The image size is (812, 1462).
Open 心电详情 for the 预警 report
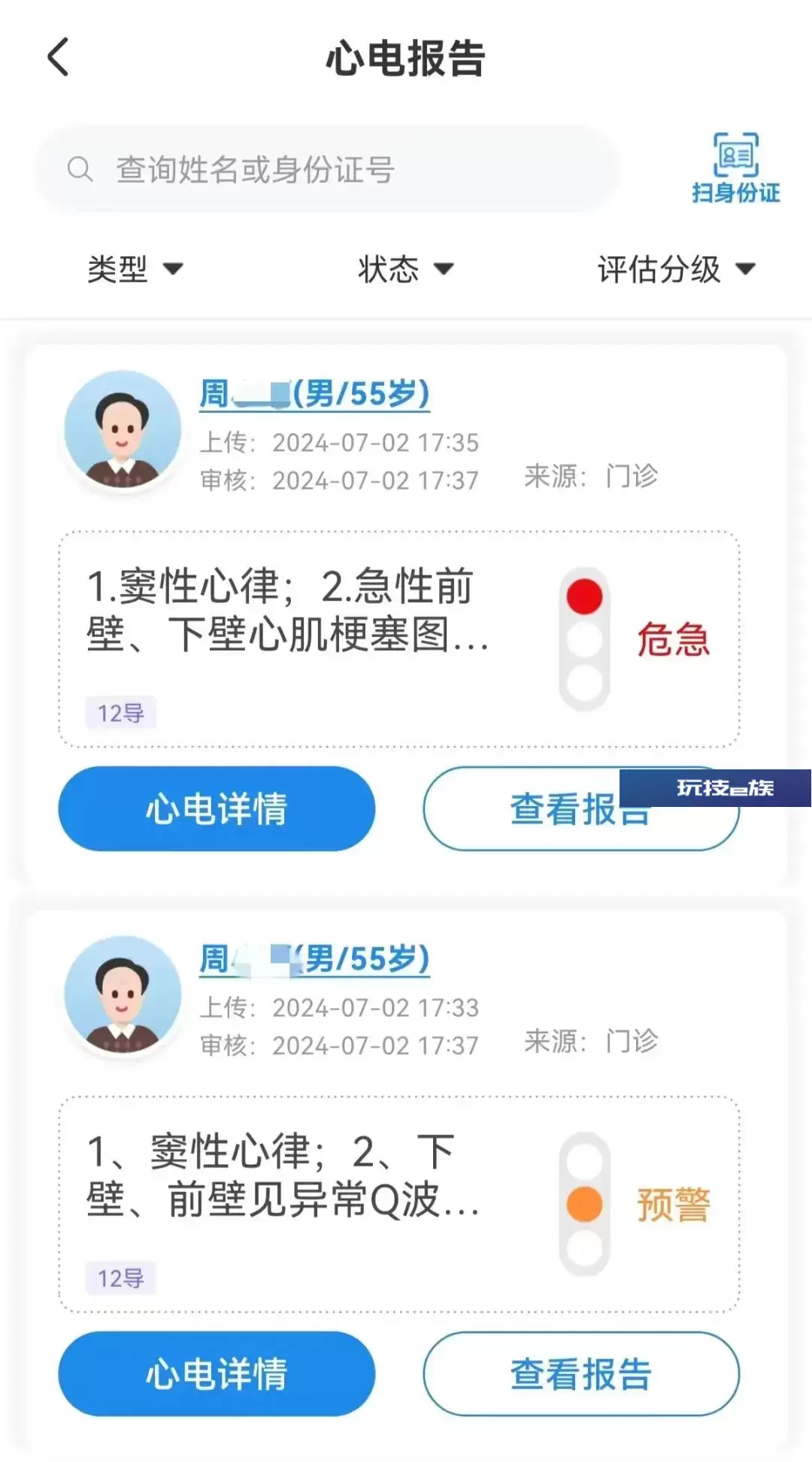coord(217,1373)
